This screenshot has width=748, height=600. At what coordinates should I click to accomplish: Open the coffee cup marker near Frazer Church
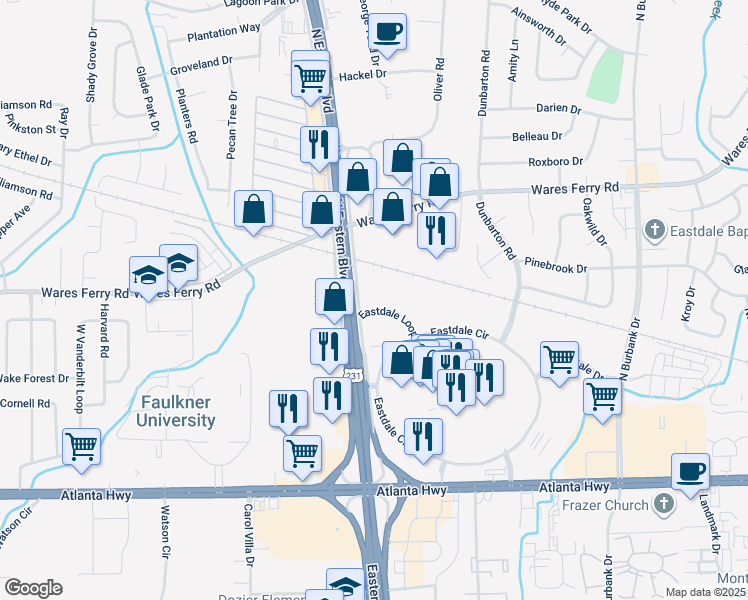tap(689, 471)
